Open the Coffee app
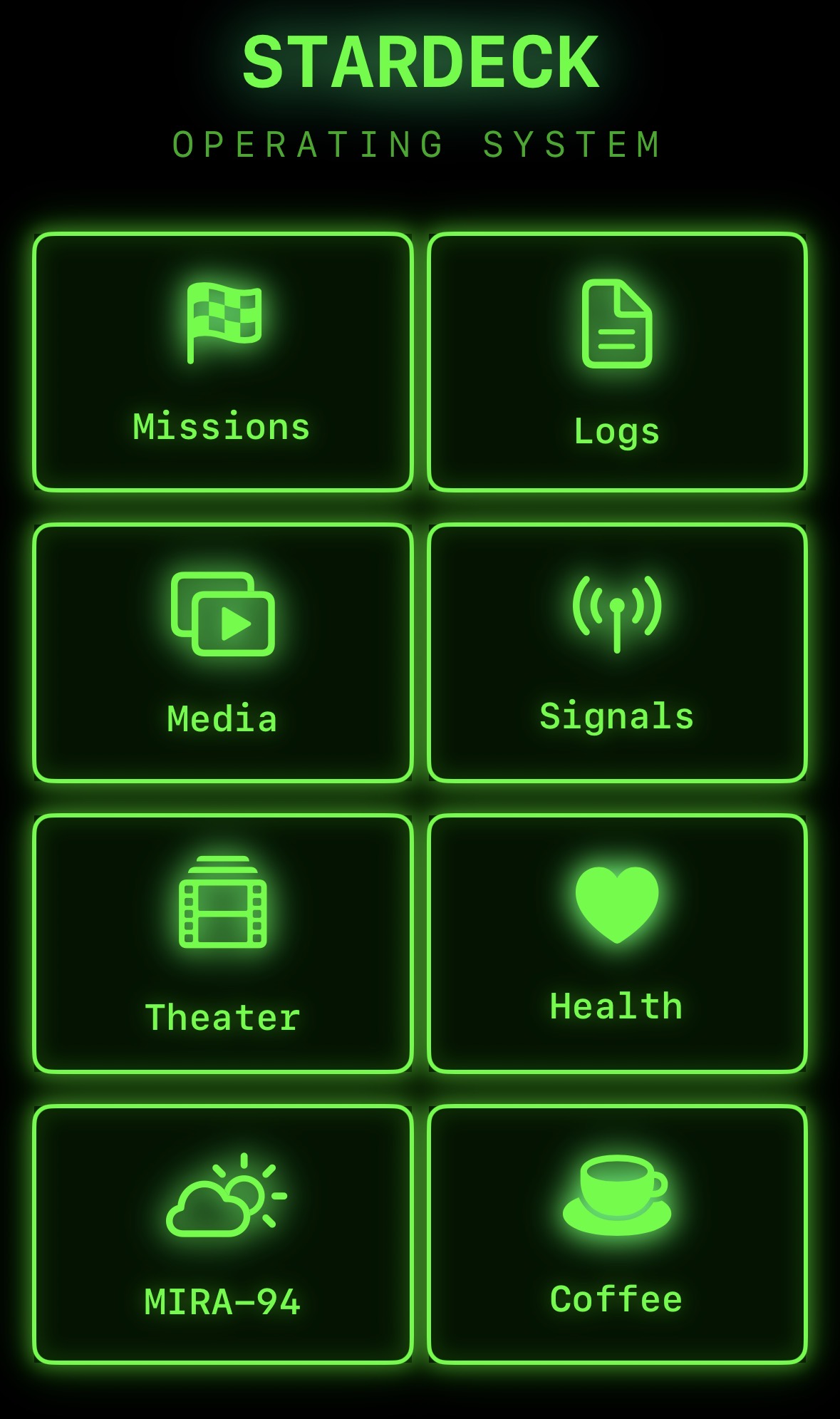The height and width of the screenshot is (1419, 840). [616, 1233]
